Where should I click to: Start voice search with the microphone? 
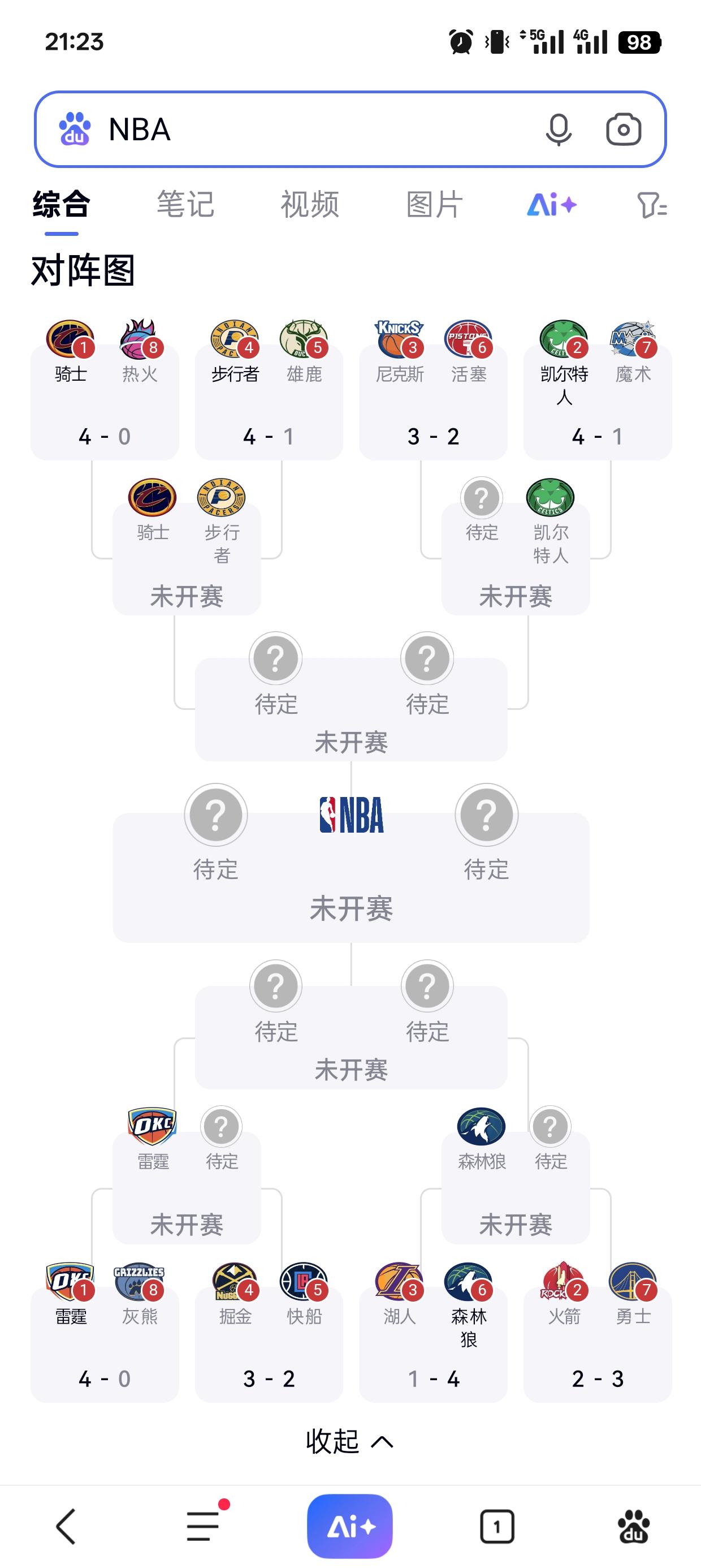pyautogui.click(x=558, y=129)
